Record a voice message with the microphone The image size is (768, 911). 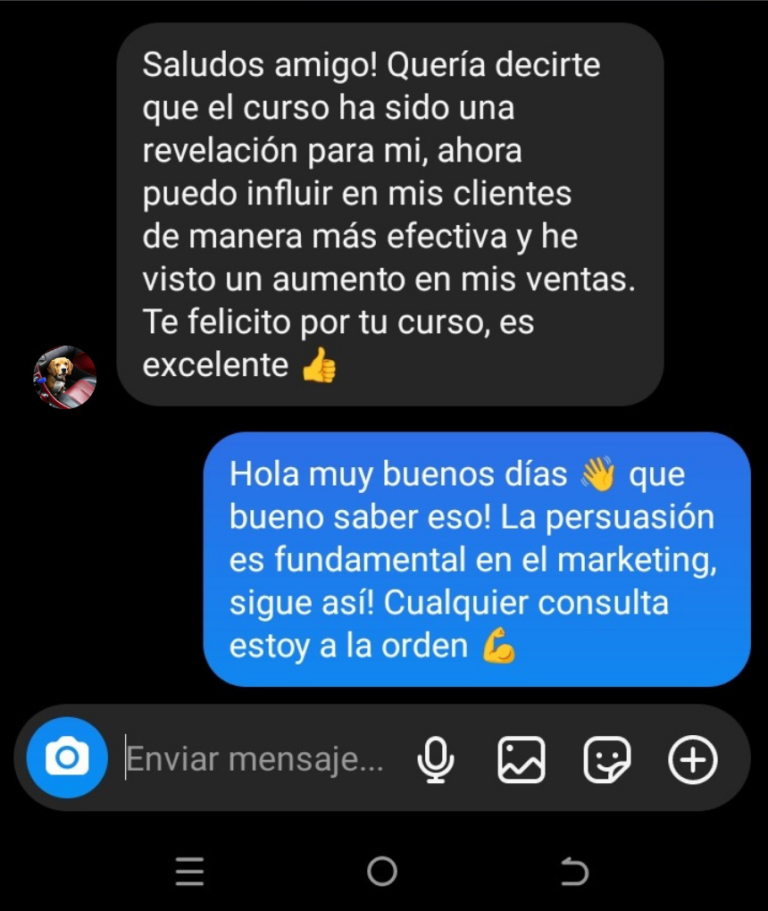click(435, 759)
